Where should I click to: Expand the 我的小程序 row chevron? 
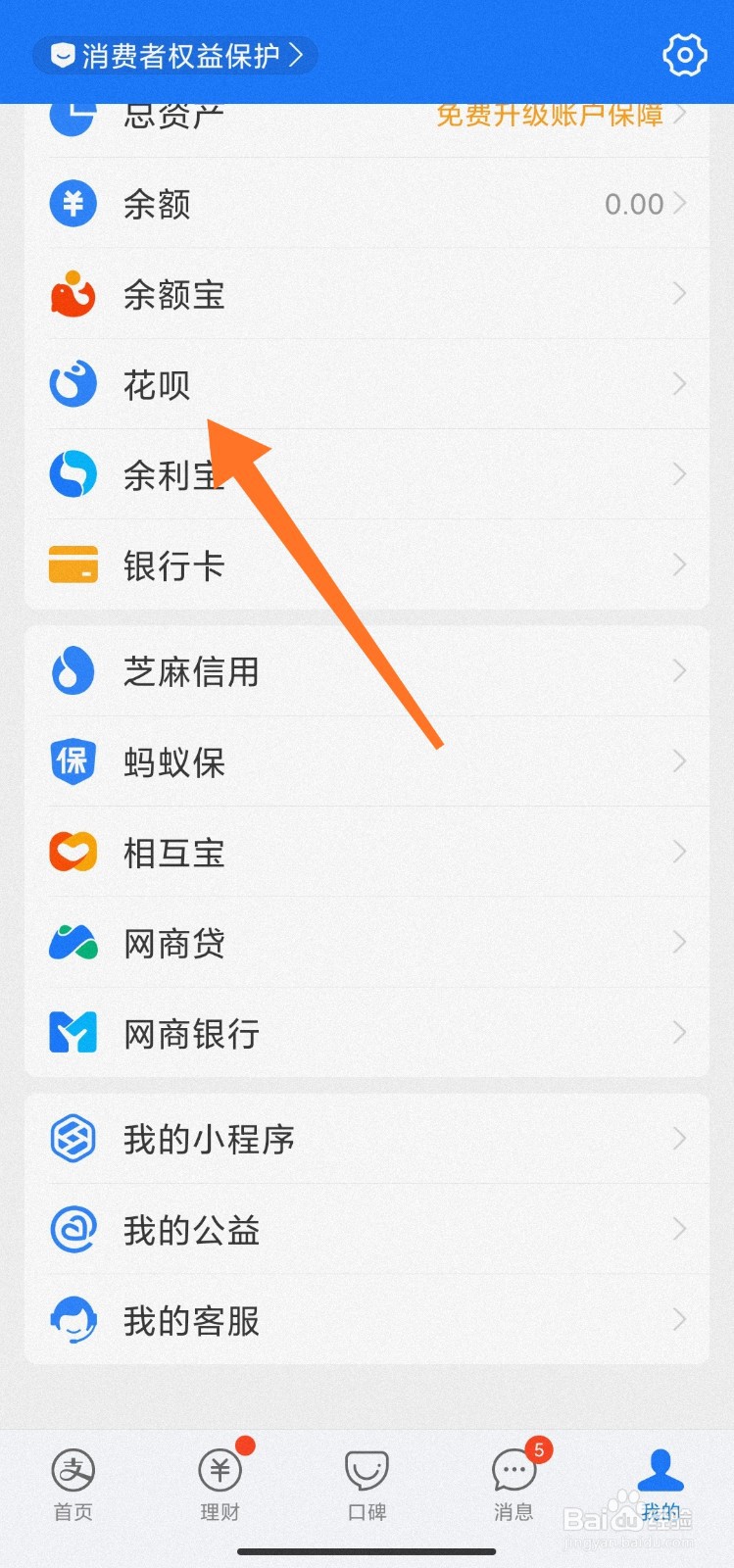[x=680, y=1139]
